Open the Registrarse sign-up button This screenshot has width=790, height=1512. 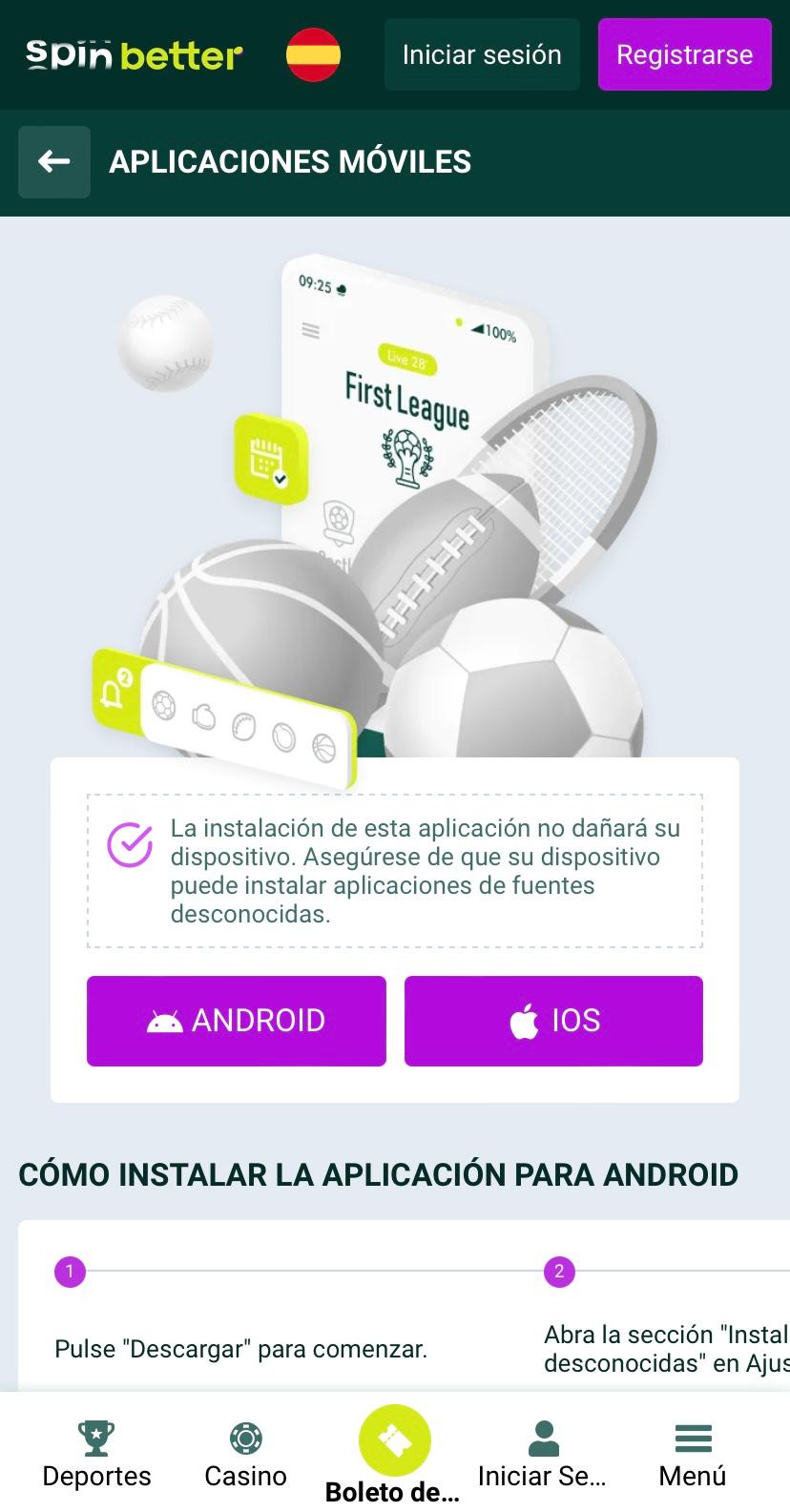684,54
